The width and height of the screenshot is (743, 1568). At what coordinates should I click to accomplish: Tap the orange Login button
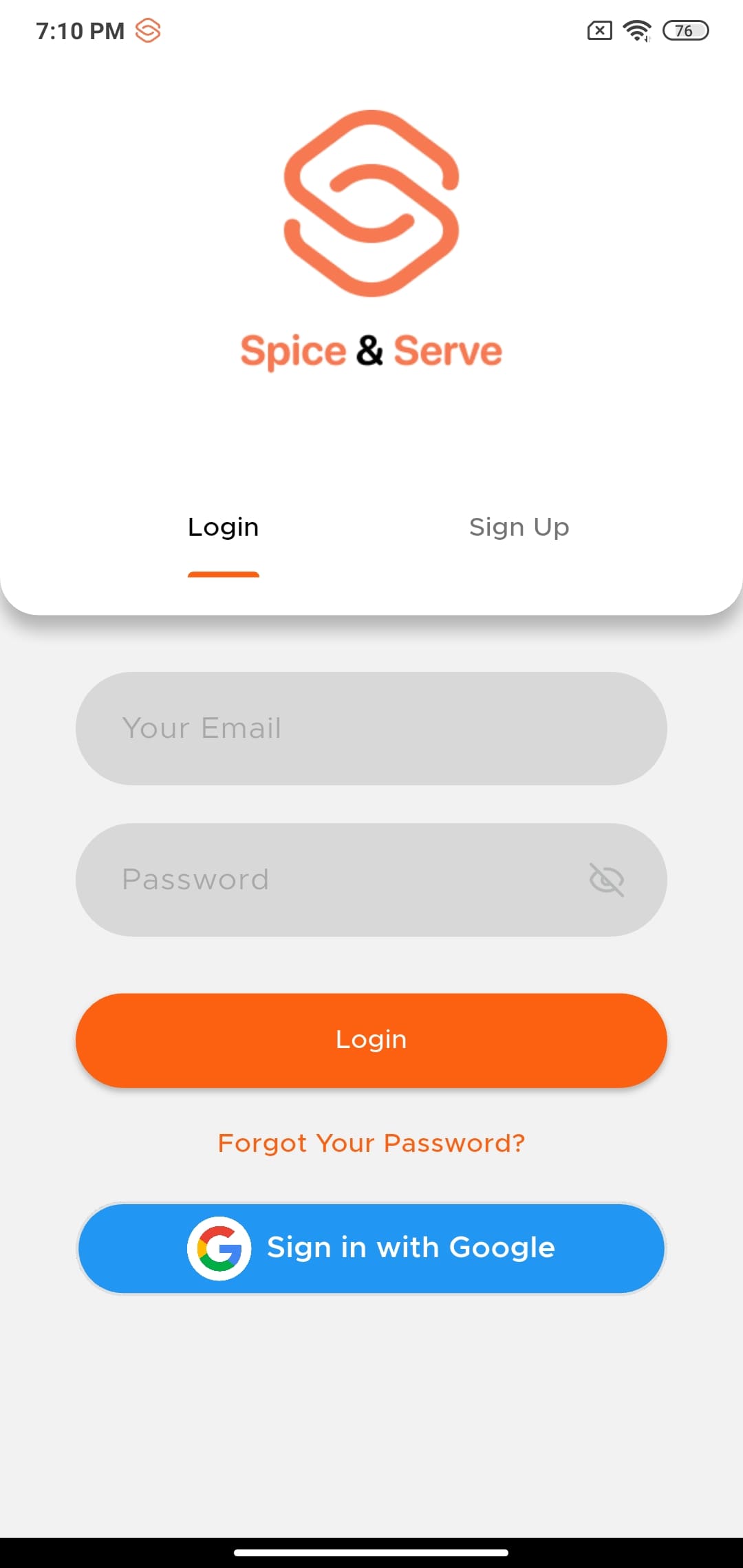click(371, 1040)
